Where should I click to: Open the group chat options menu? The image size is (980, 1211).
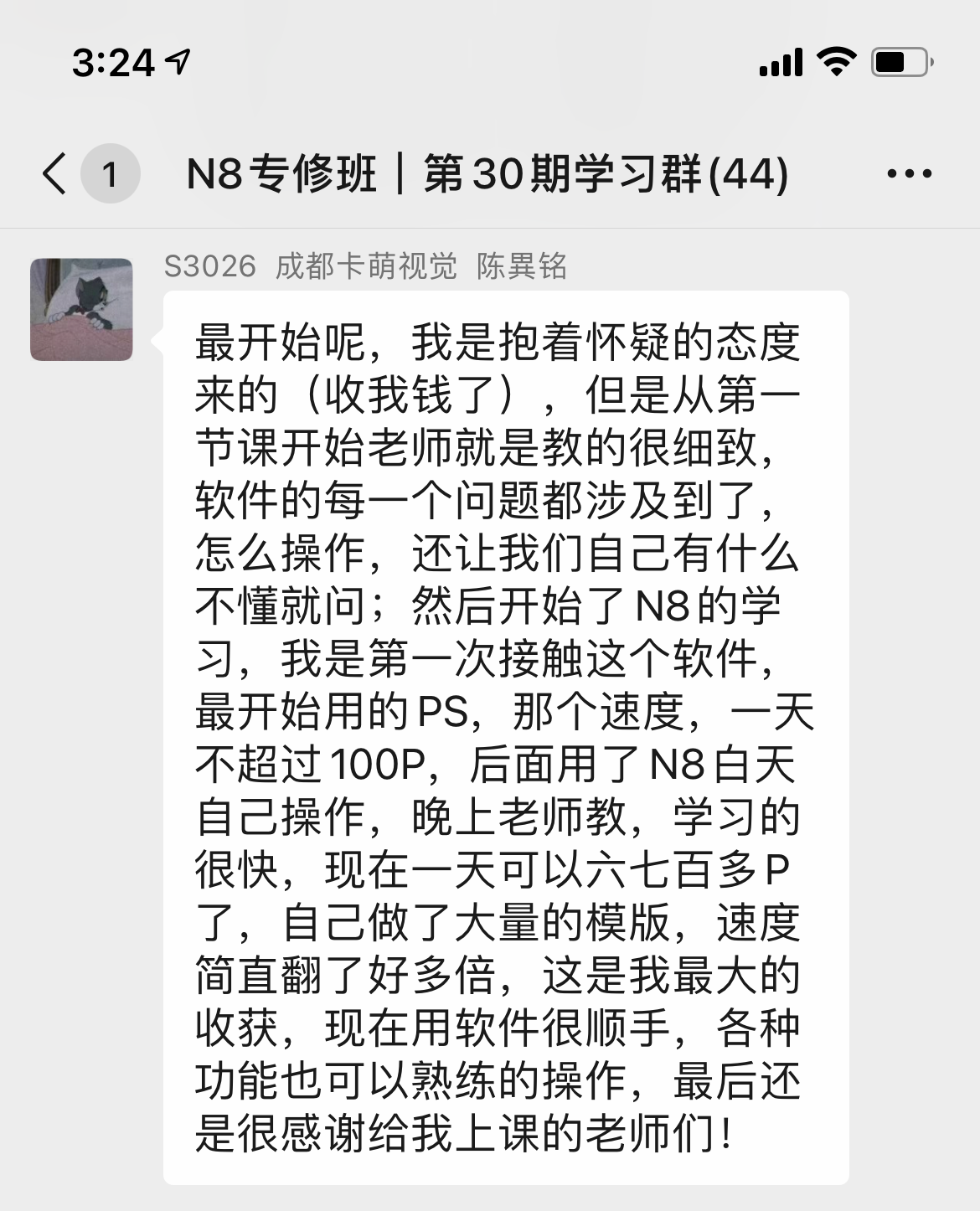909,174
